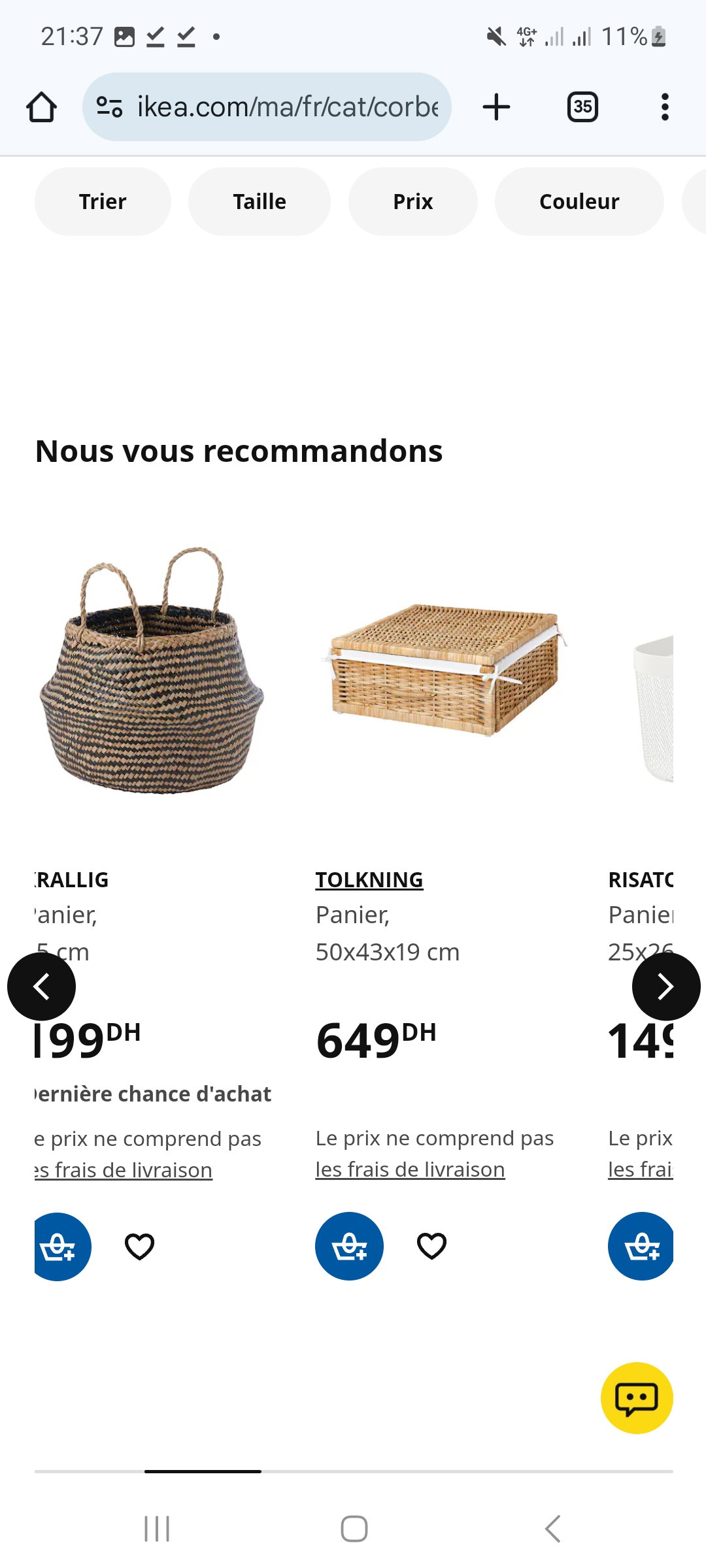This screenshot has width=706, height=1568.
Task: Open delivery fees link under TOLKNING
Action: point(410,1169)
